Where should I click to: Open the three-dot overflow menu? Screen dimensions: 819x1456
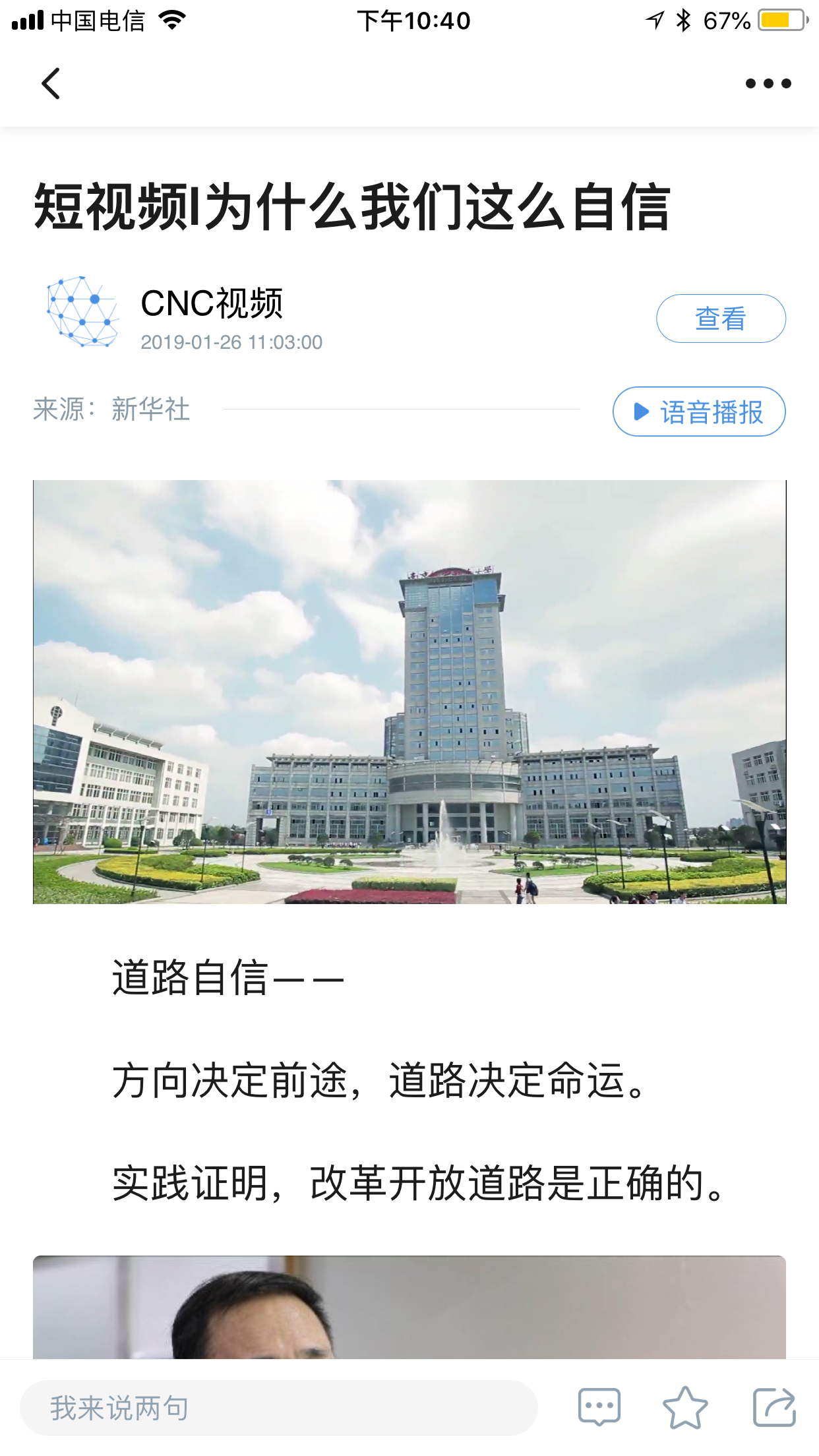[x=768, y=84]
